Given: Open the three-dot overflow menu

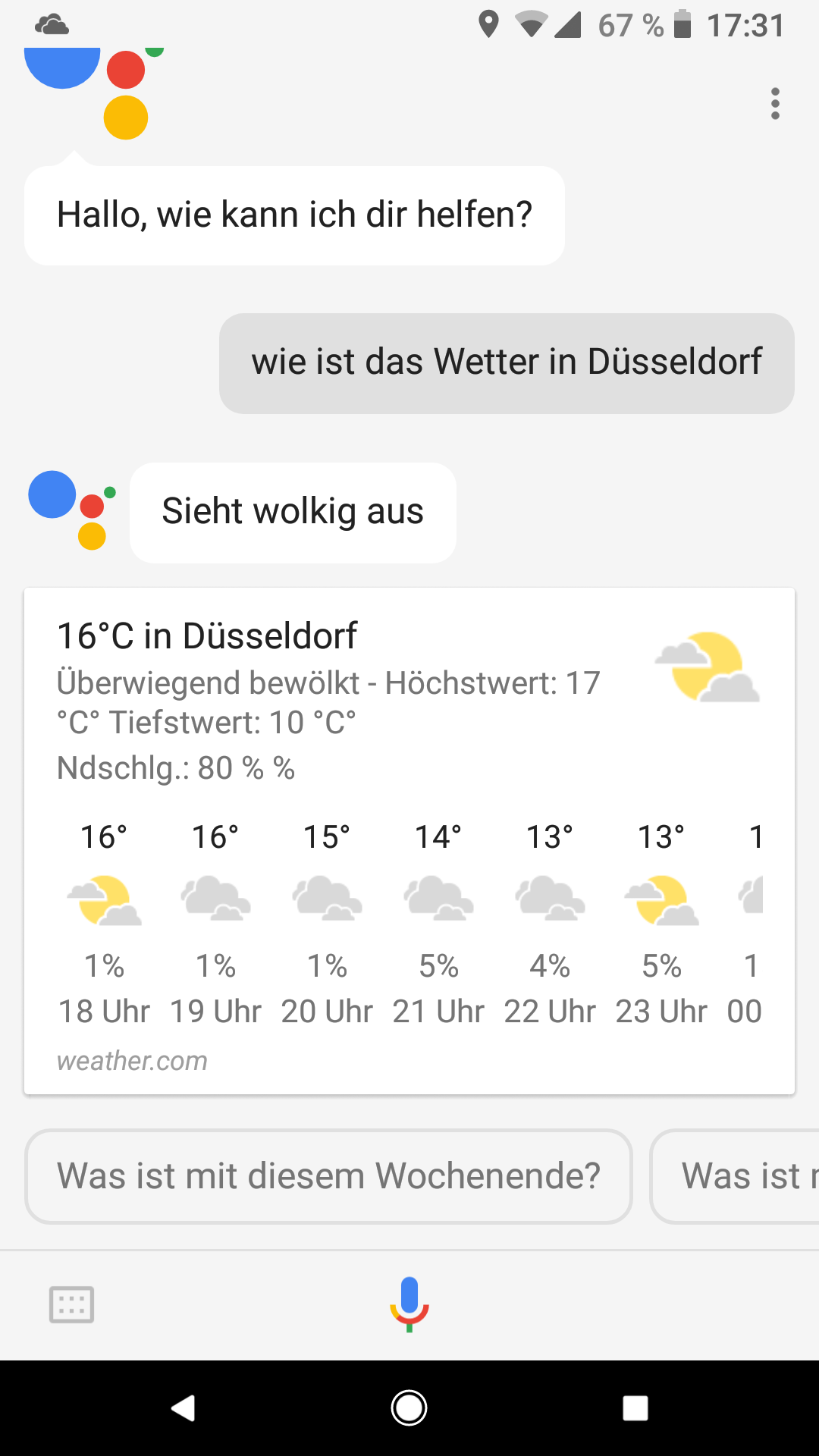Looking at the screenshot, I should (x=775, y=104).
